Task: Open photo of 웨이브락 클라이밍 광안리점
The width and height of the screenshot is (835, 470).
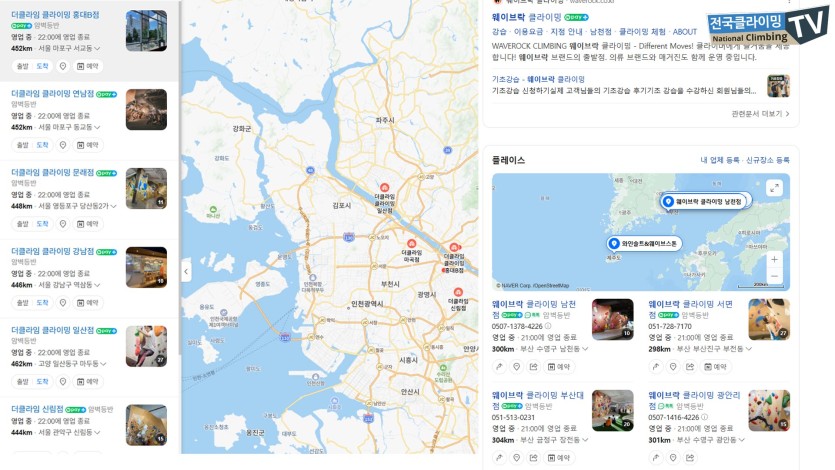Action: pos(769,410)
